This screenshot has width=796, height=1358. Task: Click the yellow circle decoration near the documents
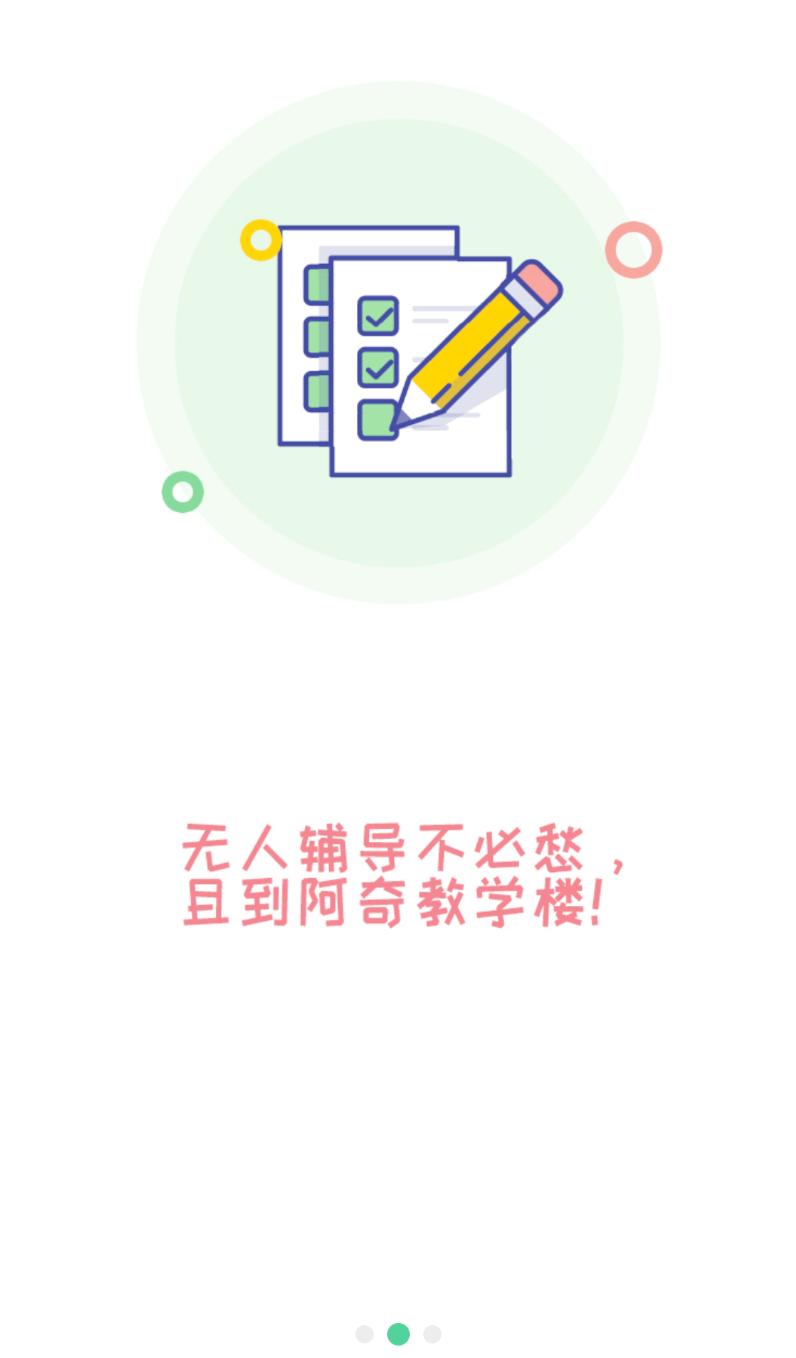[x=261, y=239]
